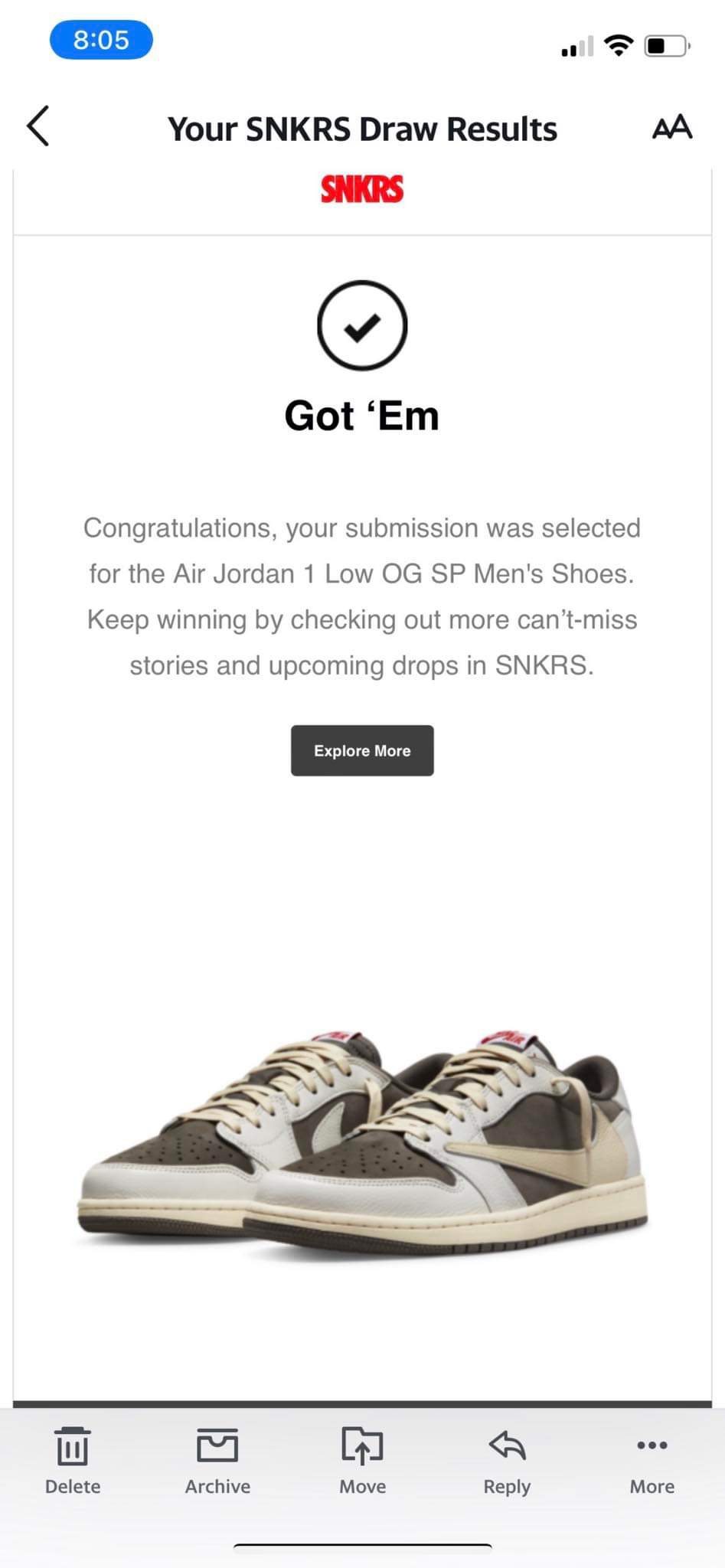Reply to the SNKRS email
725x1568 pixels.
[507, 1461]
